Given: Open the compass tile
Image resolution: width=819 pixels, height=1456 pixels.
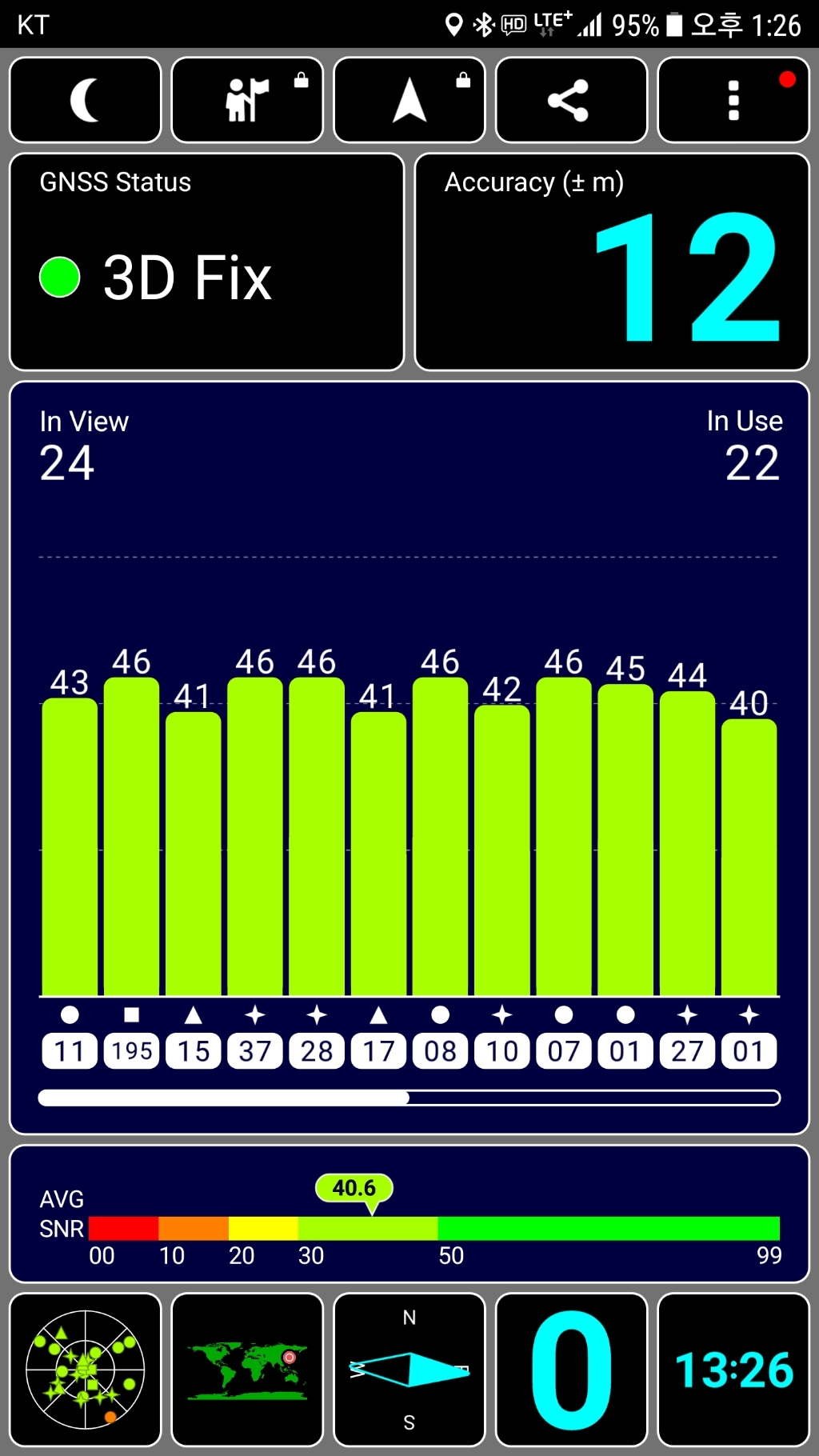Looking at the screenshot, I should point(409,1370).
